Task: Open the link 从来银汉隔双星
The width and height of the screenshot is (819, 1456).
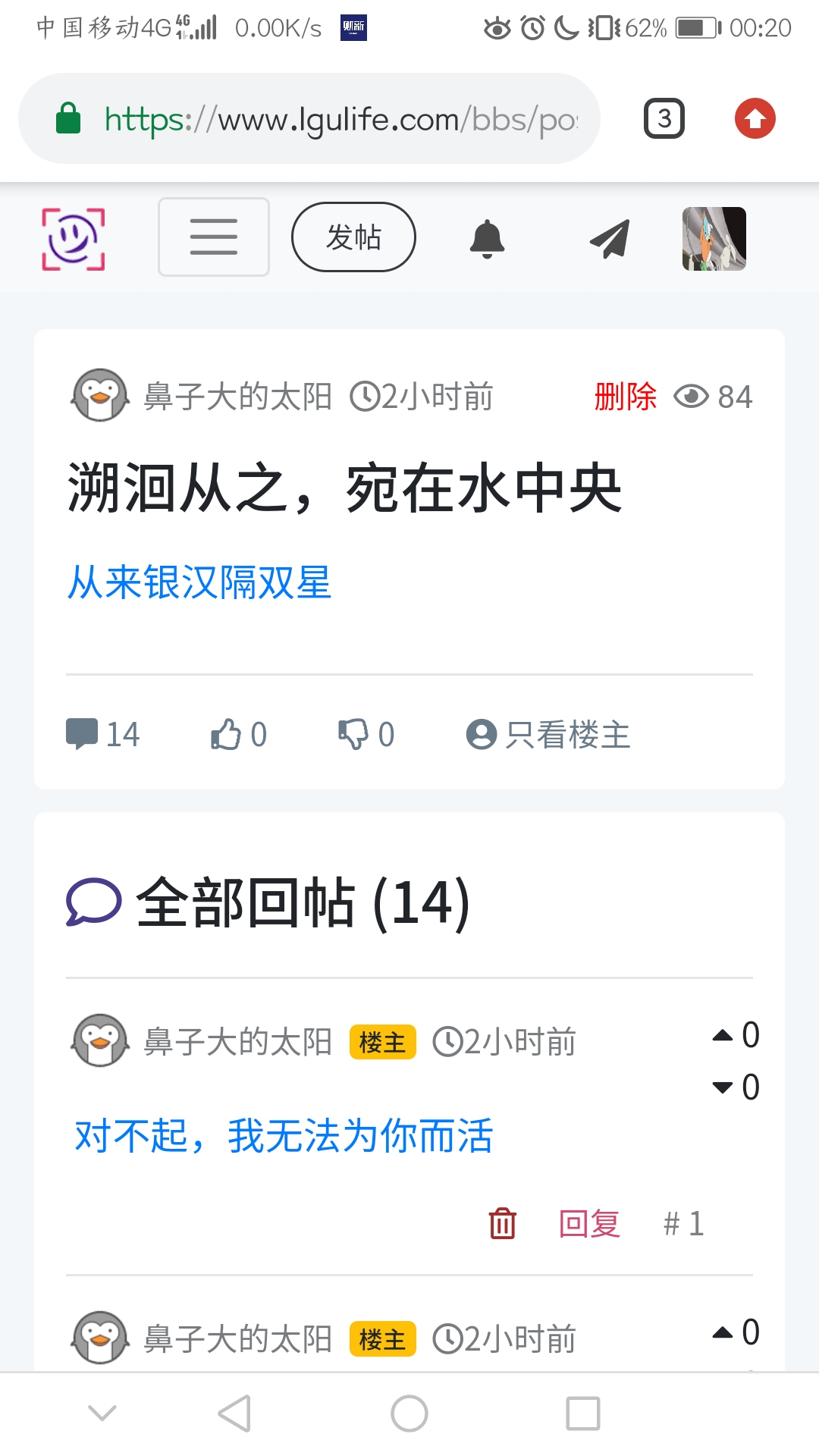Action: coord(199,582)
